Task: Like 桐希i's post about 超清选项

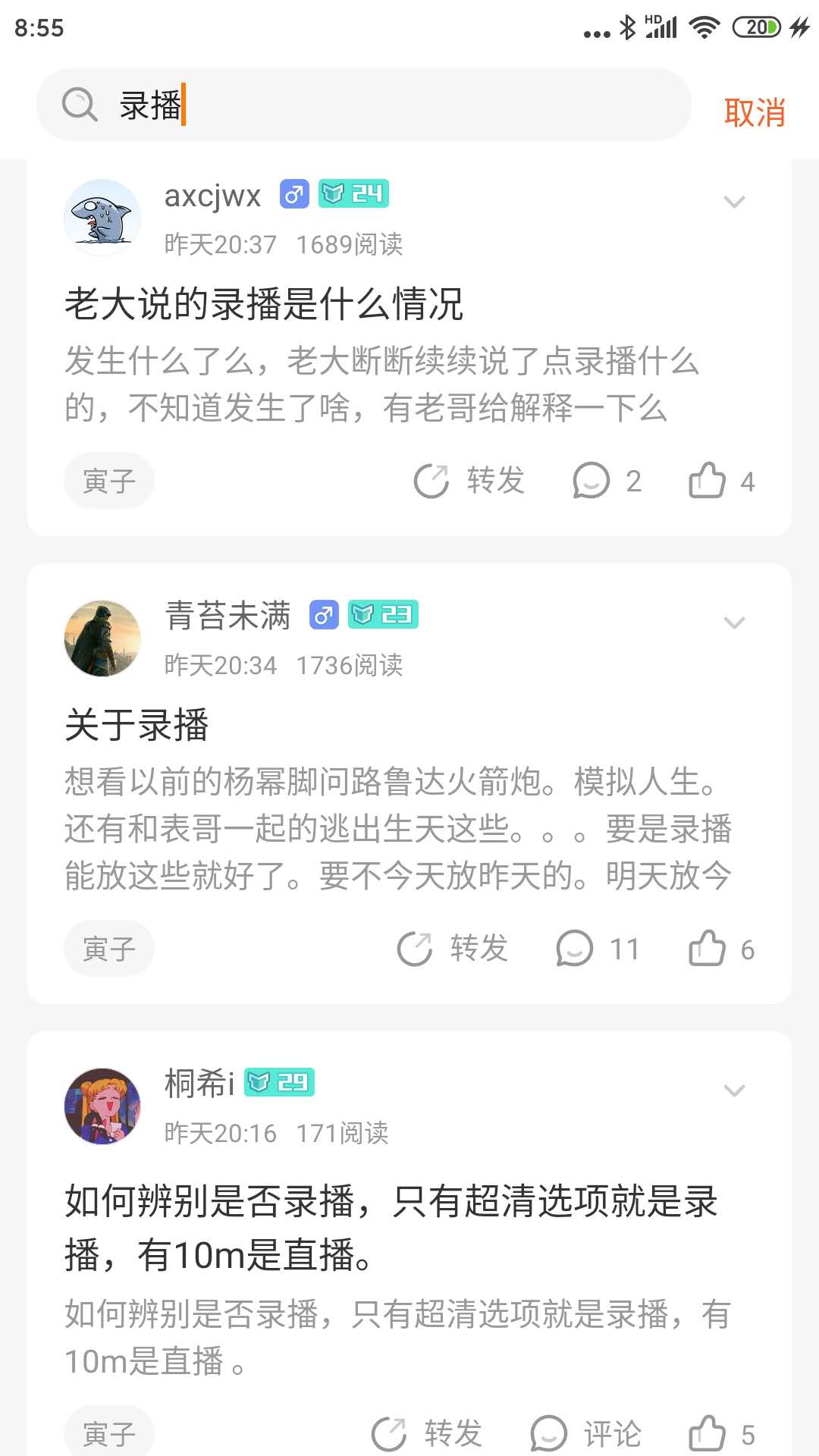Action: coord(709,1430)
